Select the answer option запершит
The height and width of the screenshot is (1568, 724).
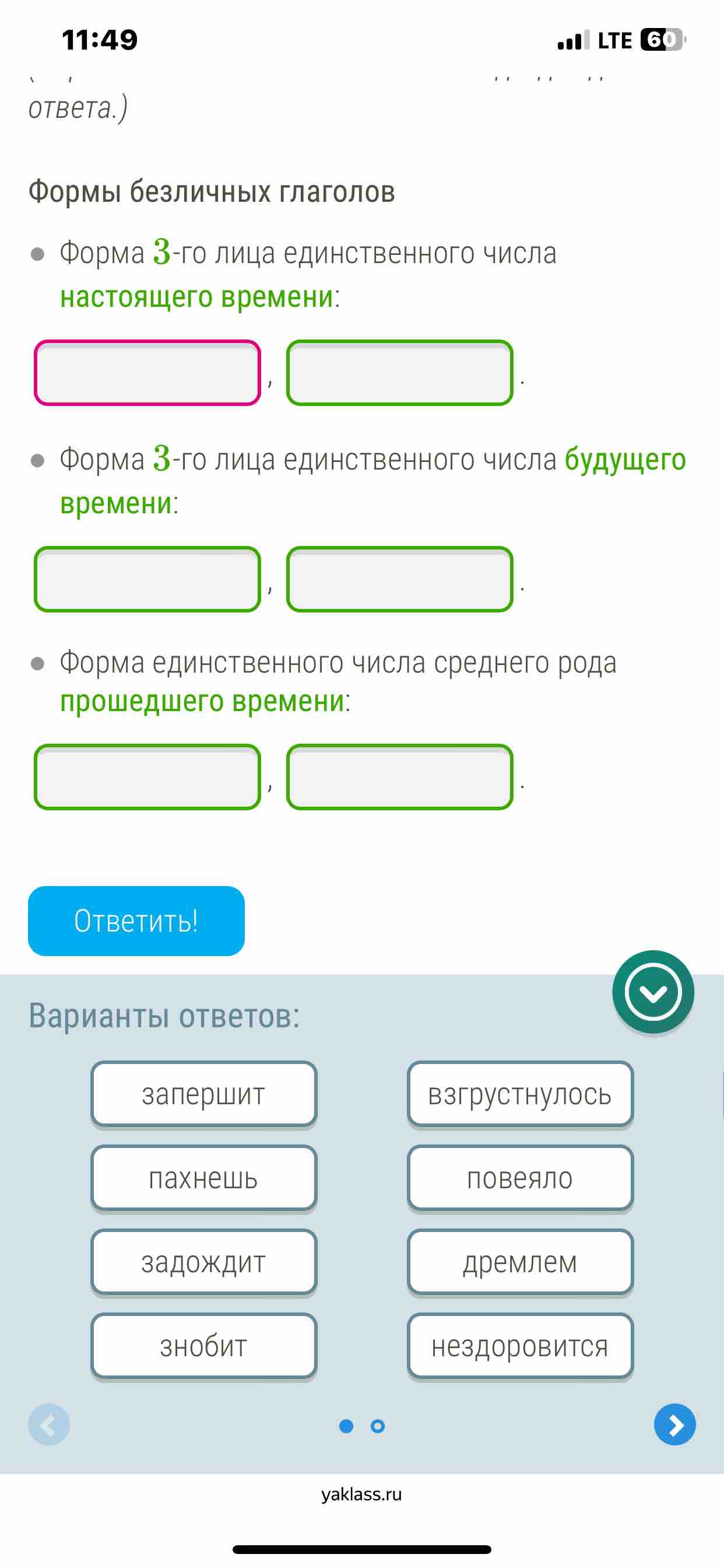[204, 1094]
